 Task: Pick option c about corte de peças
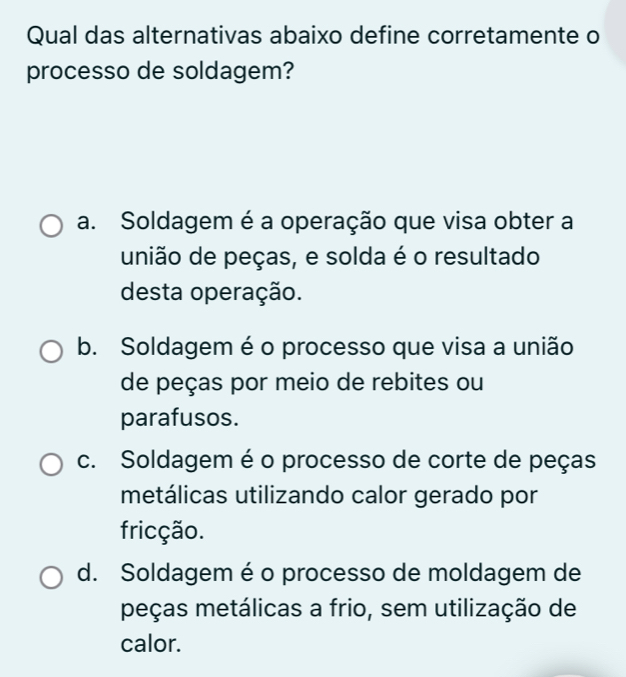(x=51, y=465)
